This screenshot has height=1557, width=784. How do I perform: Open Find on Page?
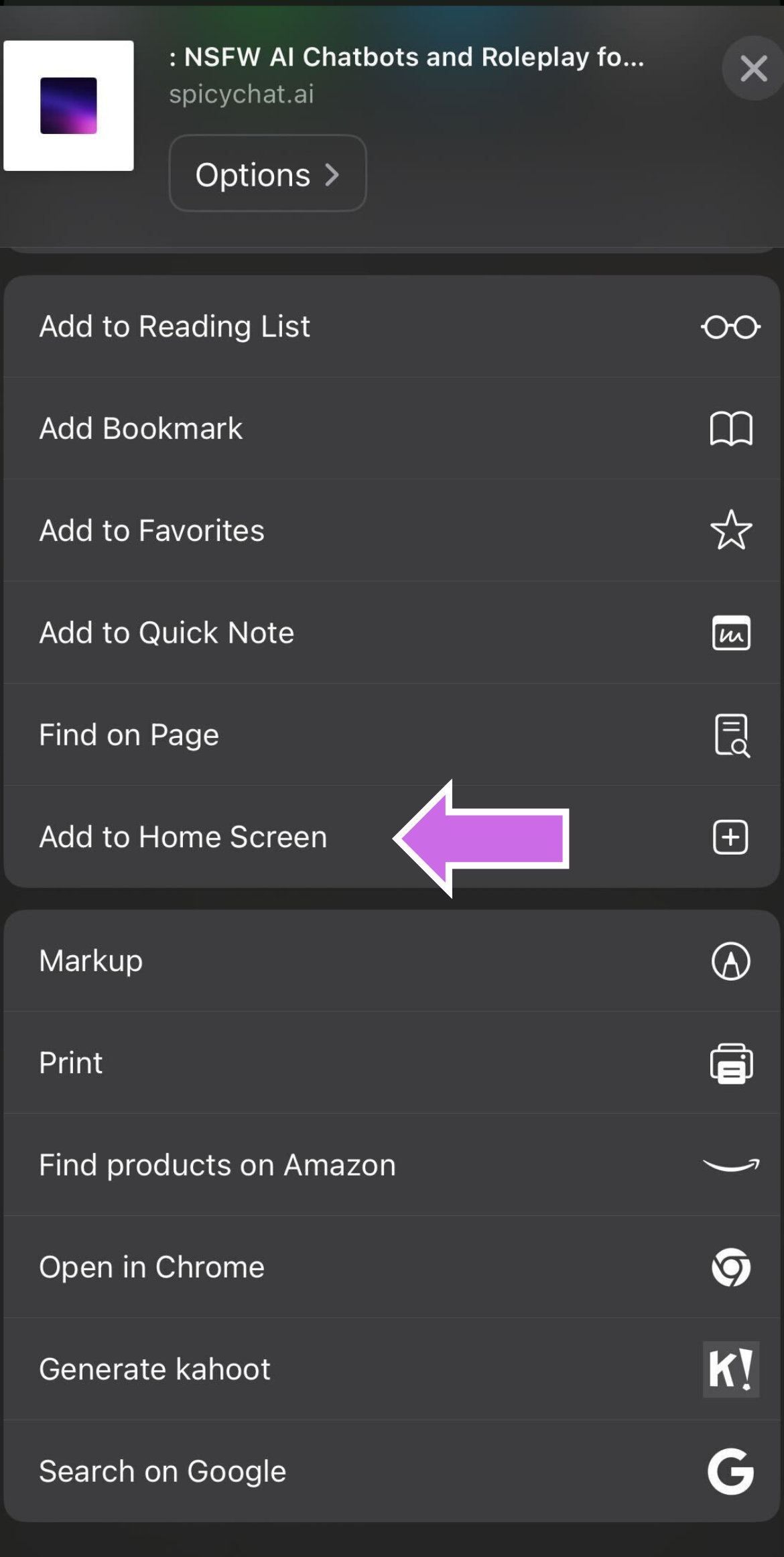point(392,735)
